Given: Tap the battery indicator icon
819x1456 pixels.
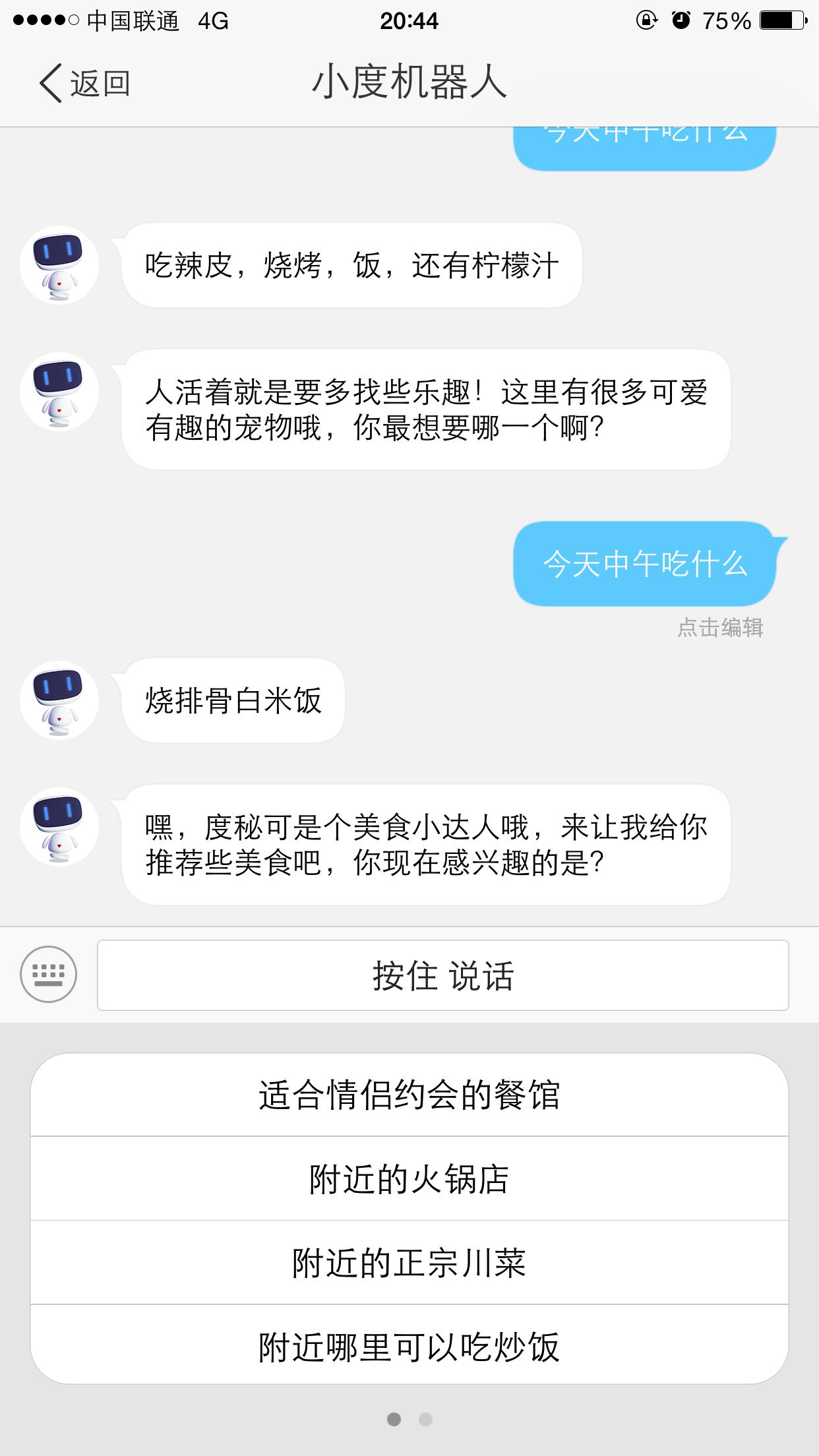Looking at the screenshot, I should [x=781, y=20].
